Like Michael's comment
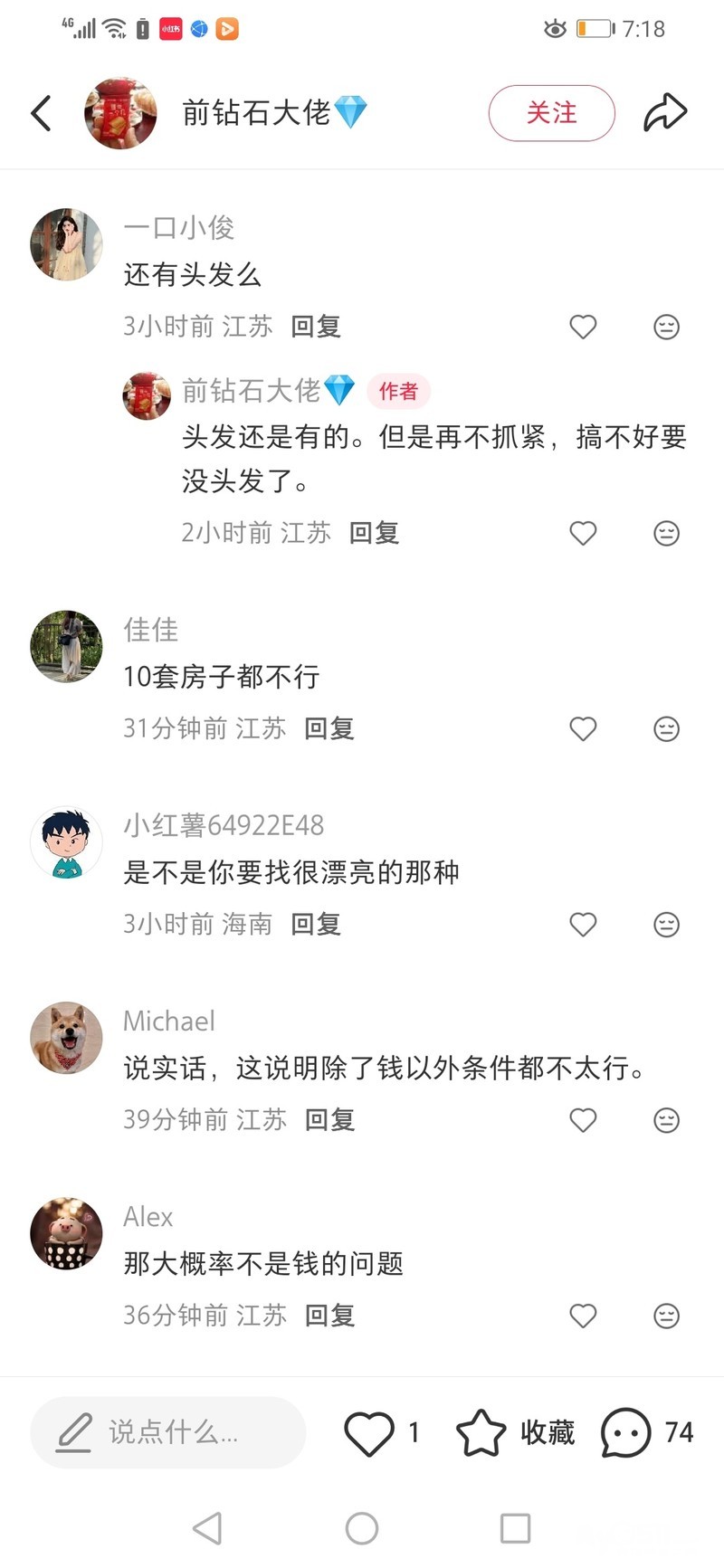Viewport: 724px width, 1568px height. [583, 1120]
